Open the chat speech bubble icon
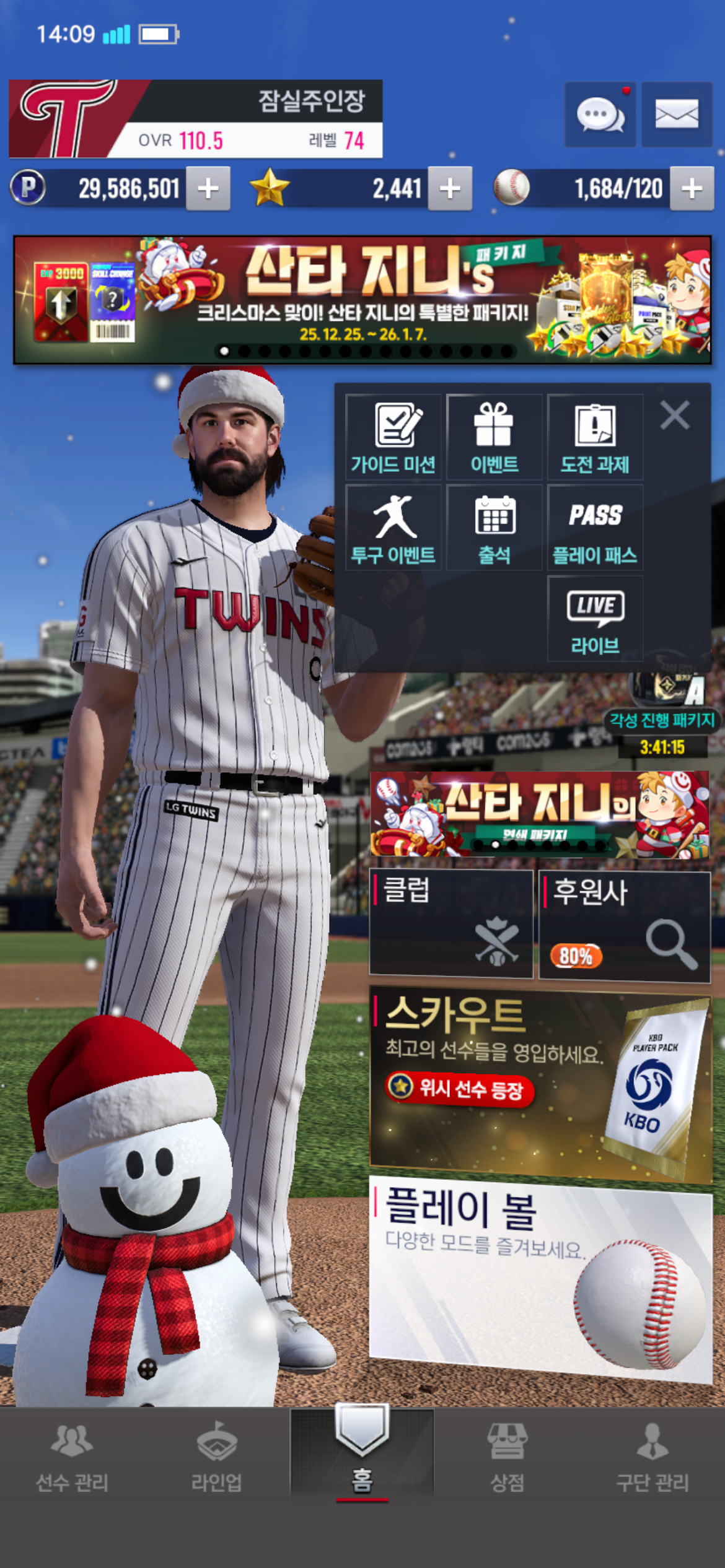Image resolution: width=725 pixels, height=1568 pixels. point(599,115)
